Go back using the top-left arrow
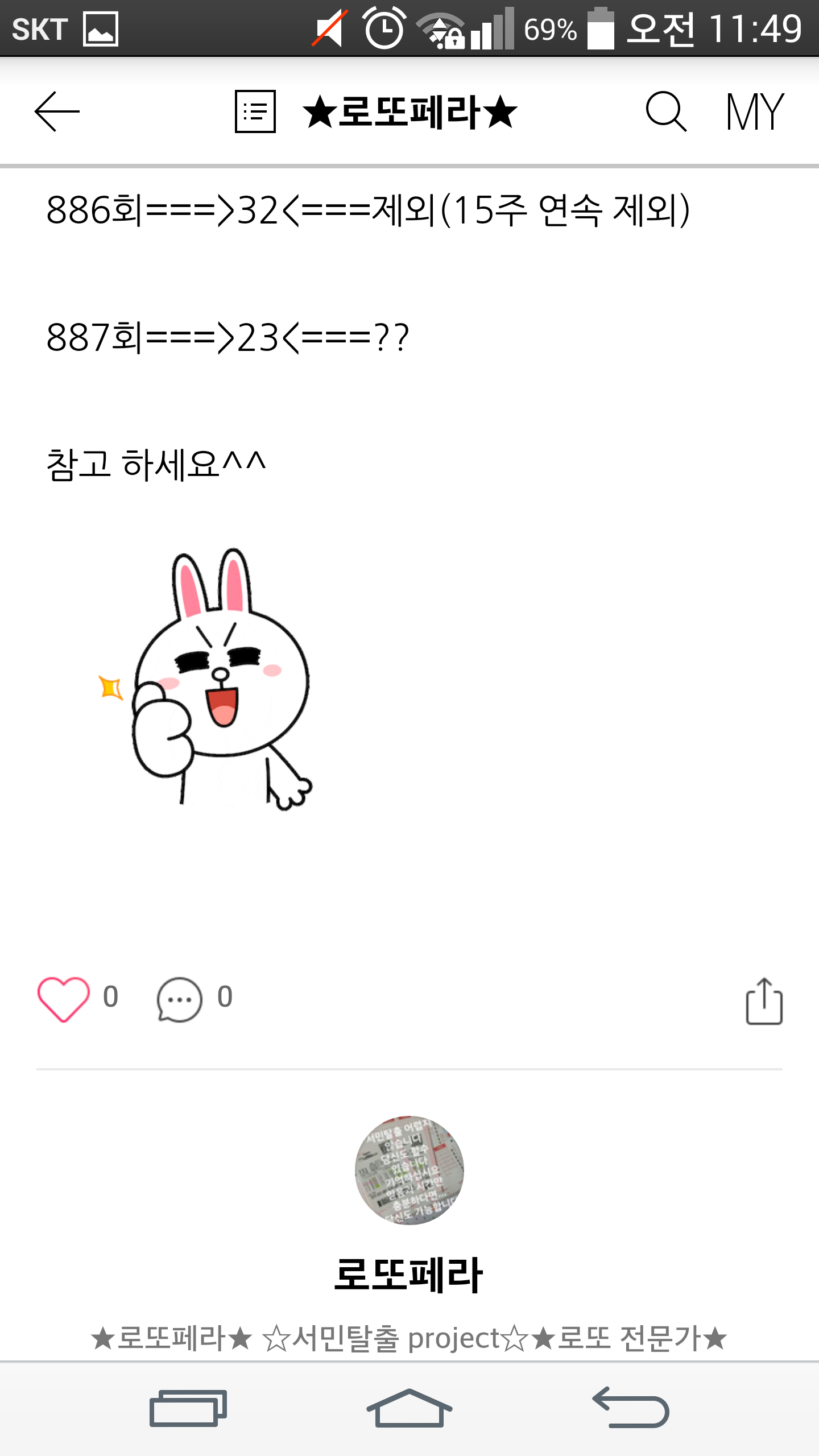The width and height of the screenshot is (819, 1456). click(57, 111)
